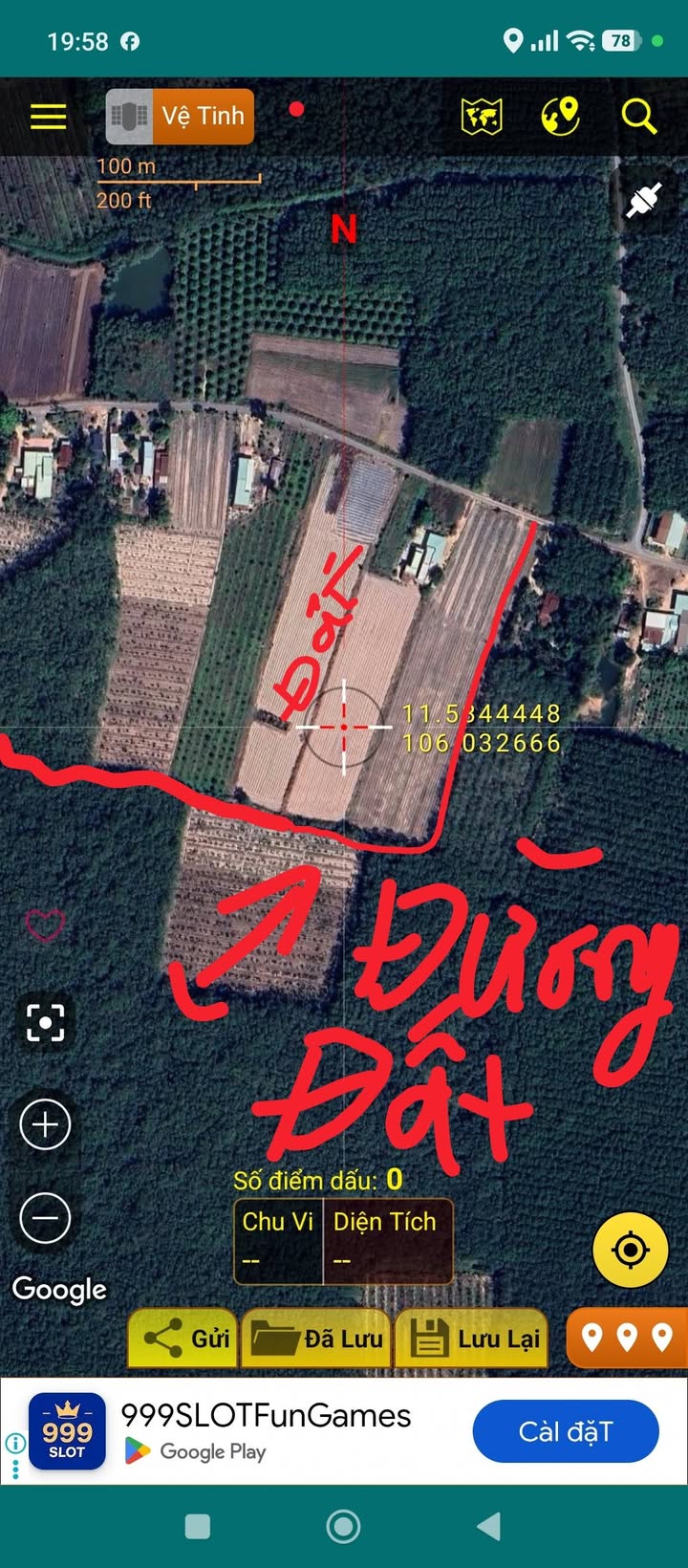Tap the three map pins button

(x=627, y=1339)
